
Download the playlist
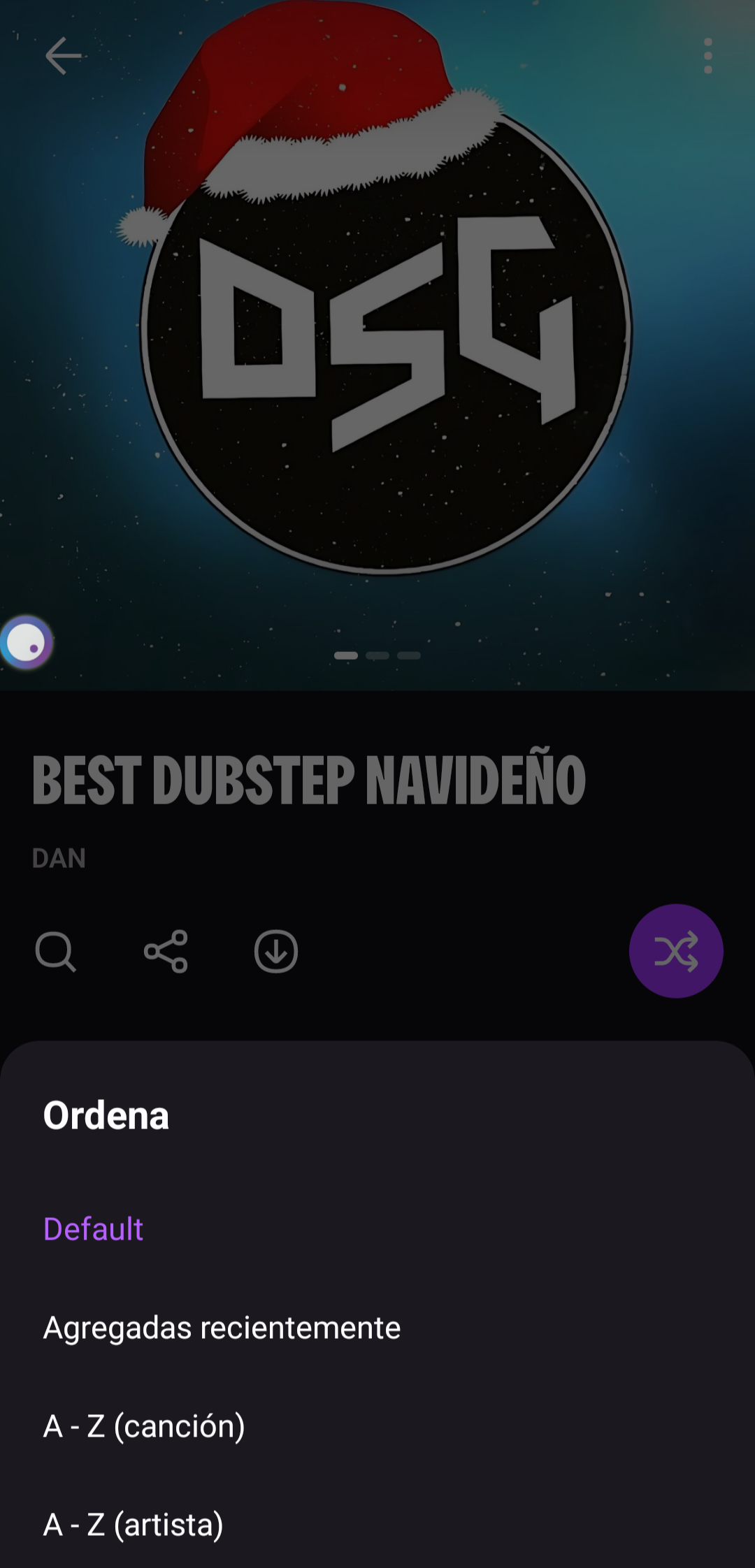point(276,952)
